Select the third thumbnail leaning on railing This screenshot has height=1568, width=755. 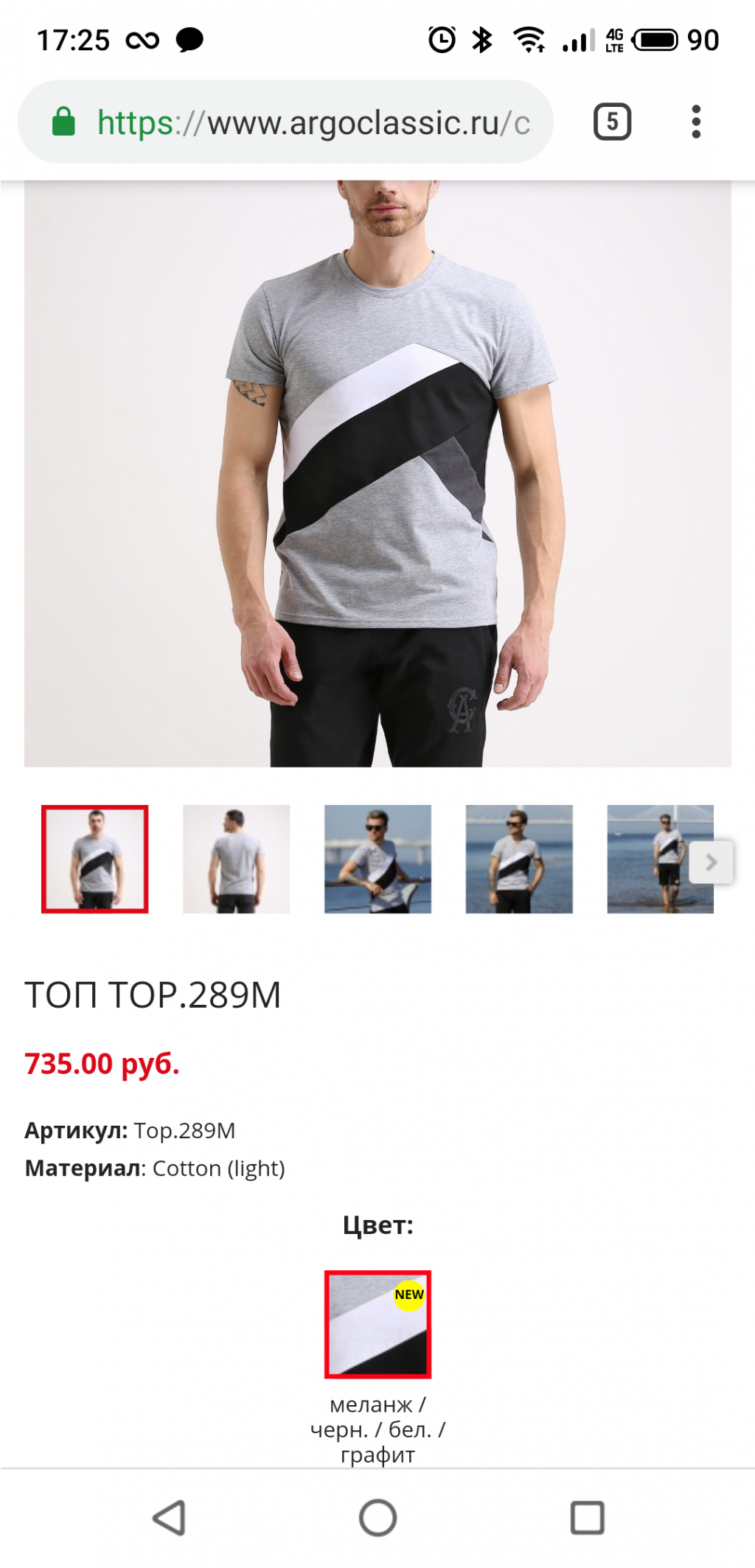[x=377, y=859]
